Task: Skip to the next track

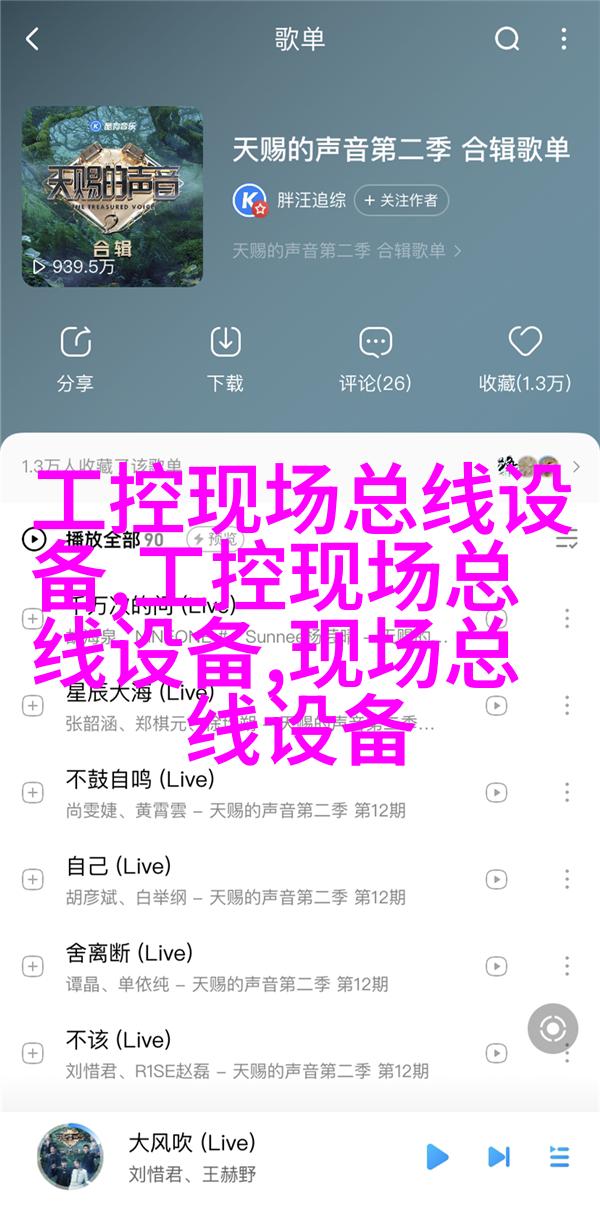Action: point(498,1158)
